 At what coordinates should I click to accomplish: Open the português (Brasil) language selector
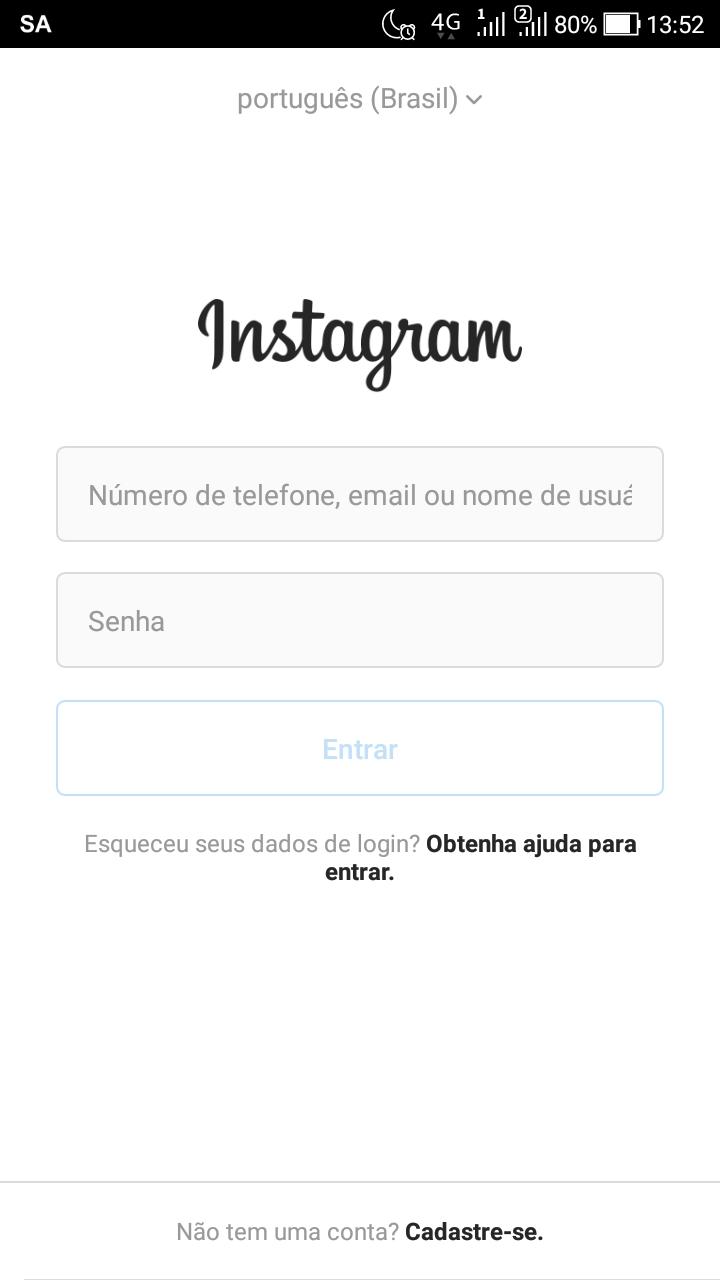(x=359, y=99)
